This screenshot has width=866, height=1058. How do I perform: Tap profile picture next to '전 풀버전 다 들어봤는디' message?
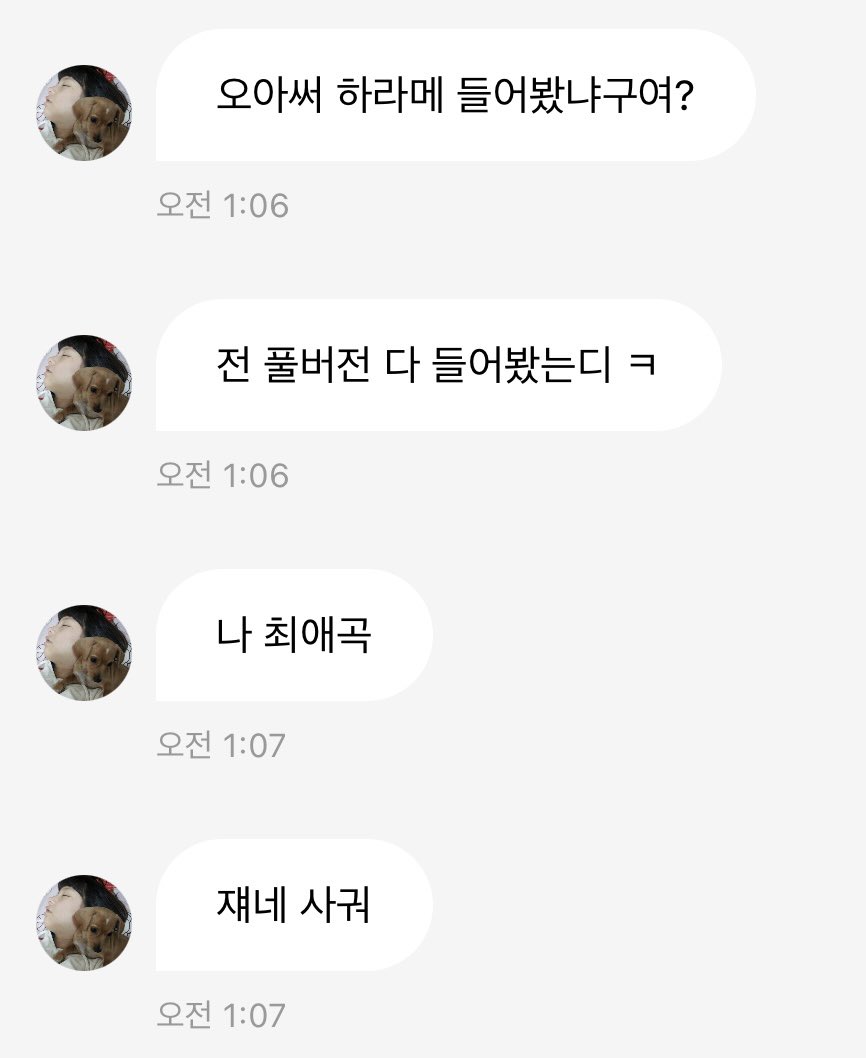84,382
